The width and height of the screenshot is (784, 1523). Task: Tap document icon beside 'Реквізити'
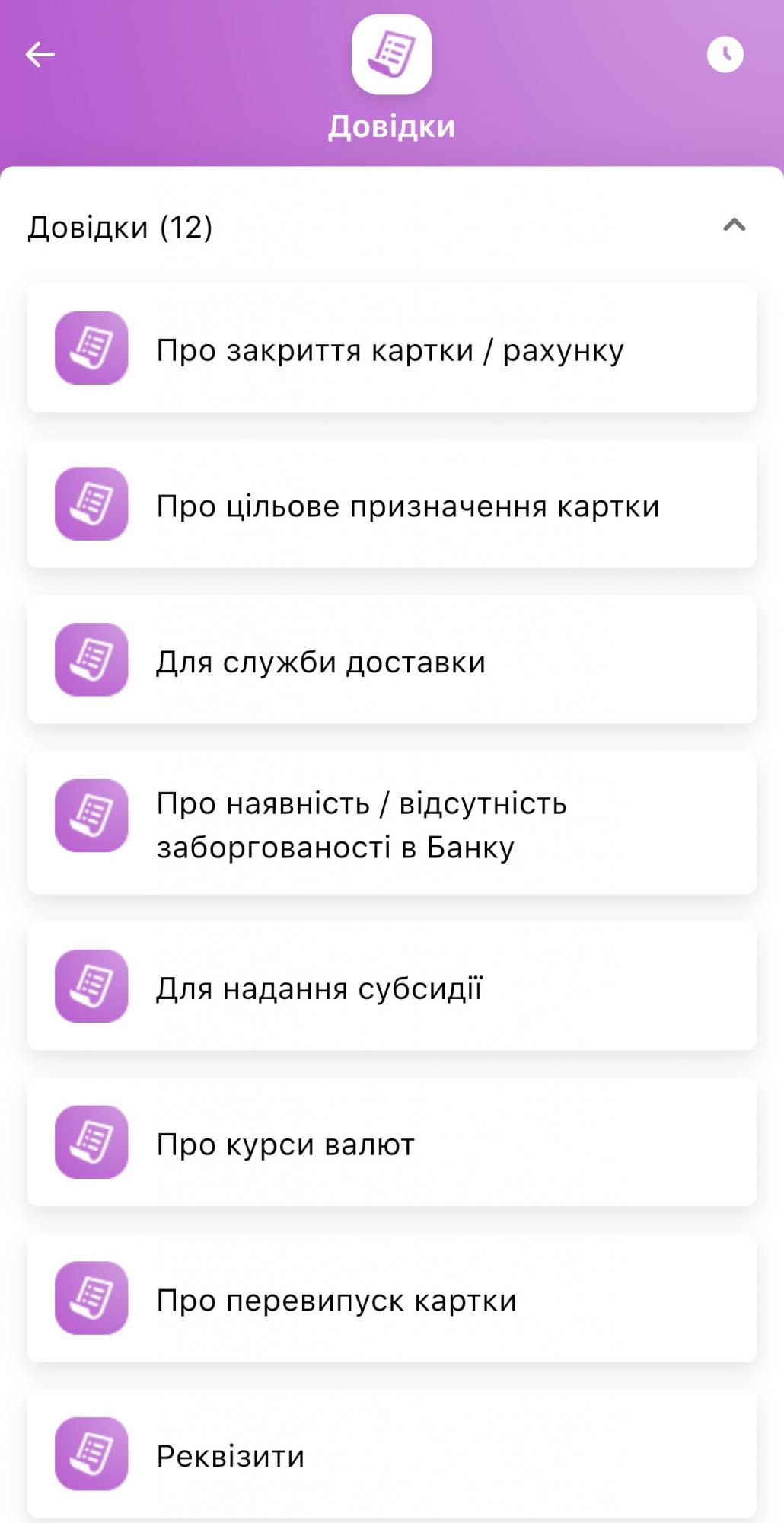click(x=93, y=1454)
